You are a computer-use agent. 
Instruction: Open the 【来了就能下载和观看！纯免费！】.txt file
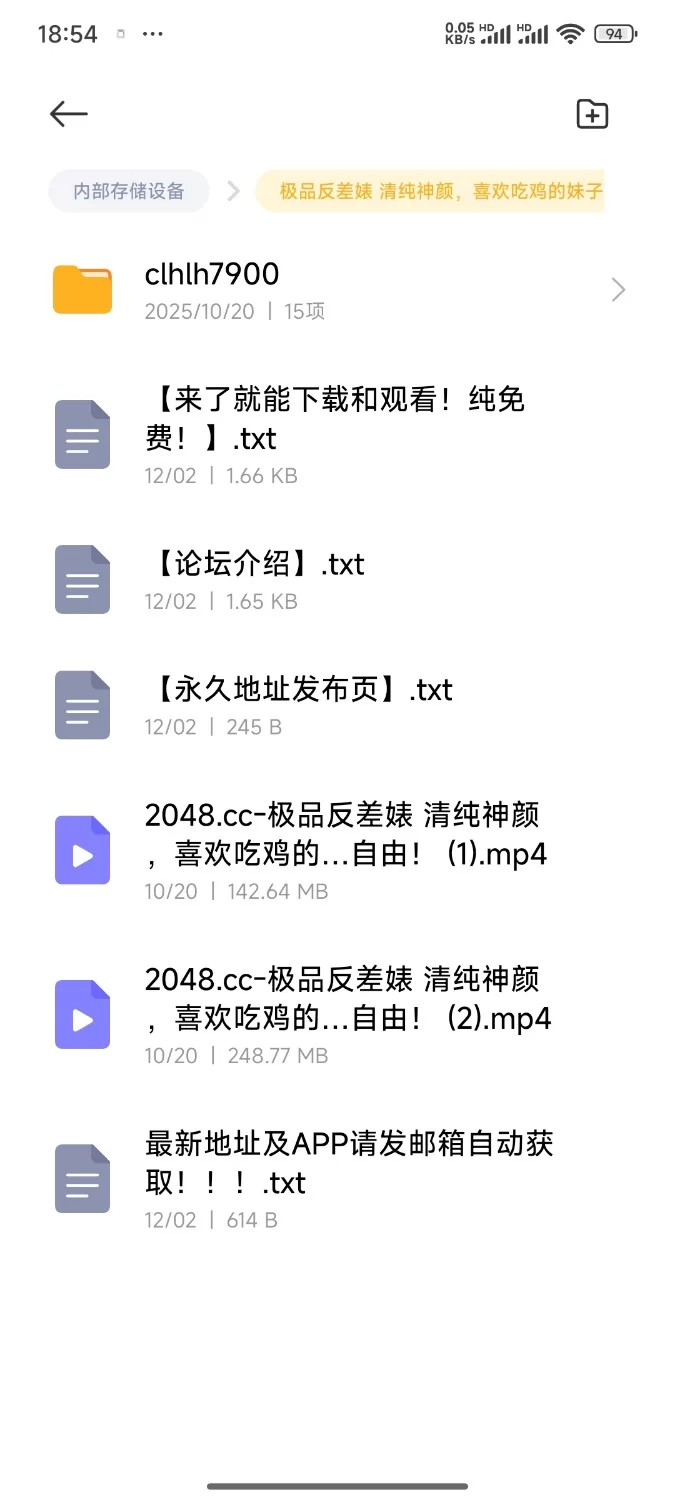pyautogui.click(x=335, y=434)
